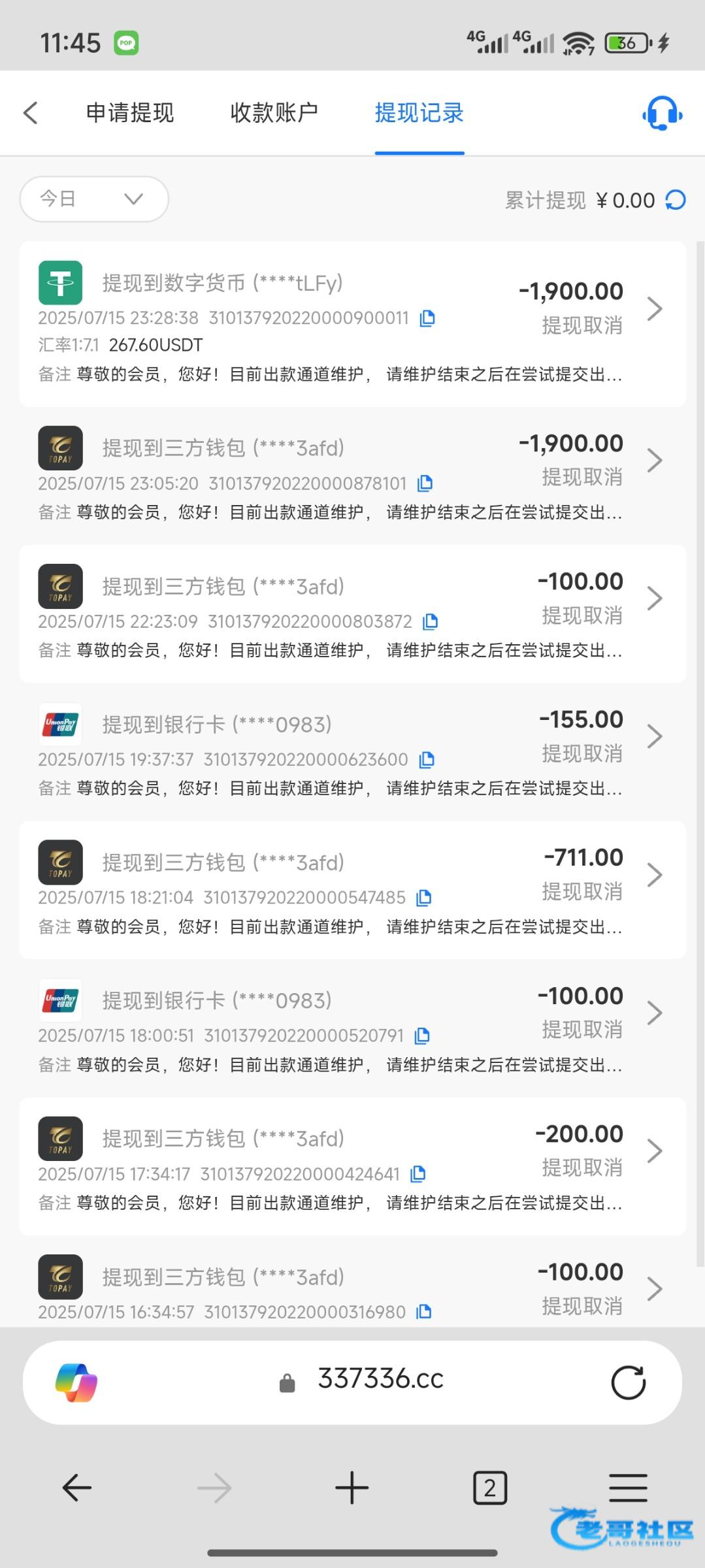Copy order number ending 878101

[425, 483]
